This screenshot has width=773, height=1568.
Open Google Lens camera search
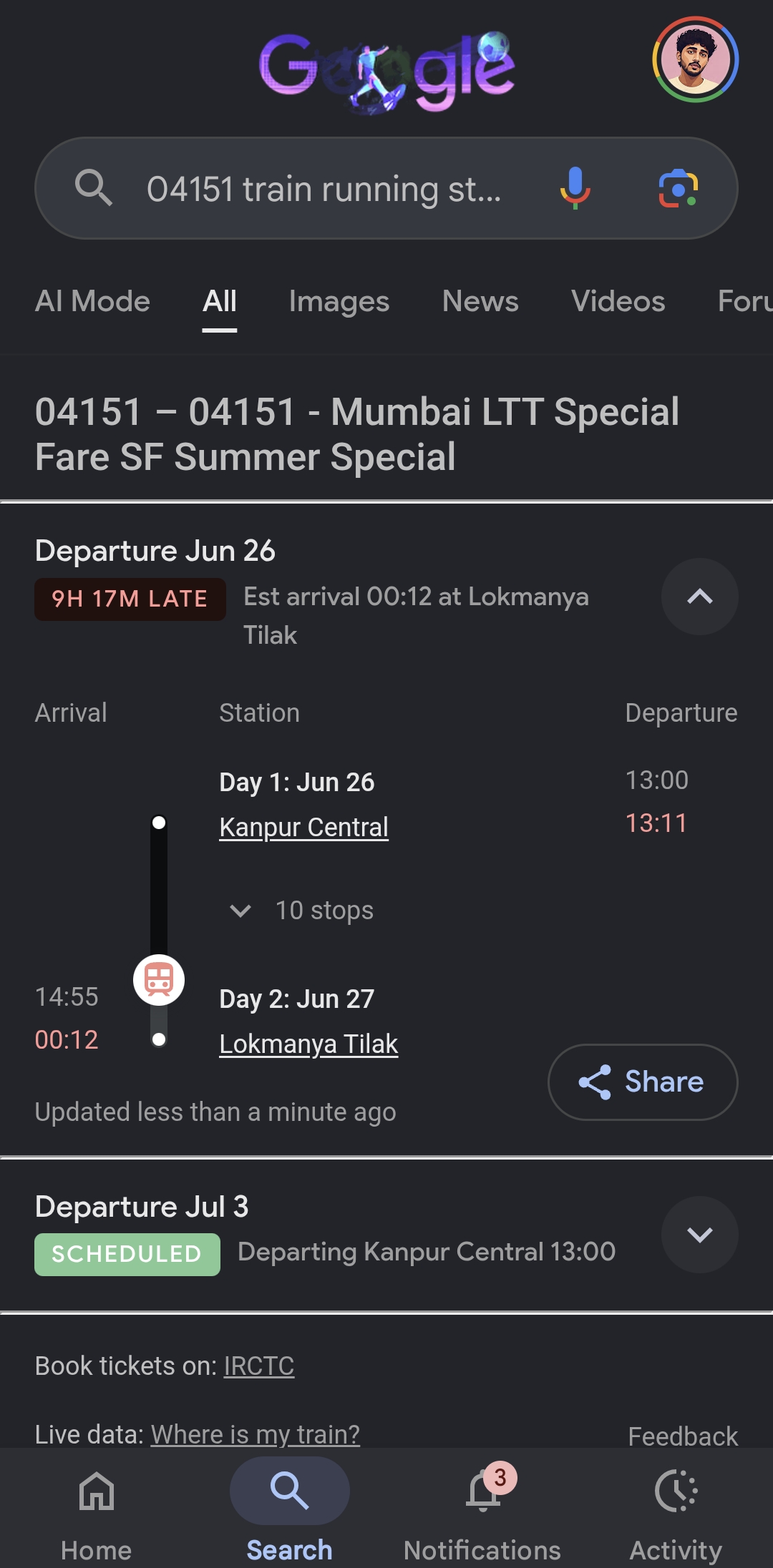pos(678,189)
